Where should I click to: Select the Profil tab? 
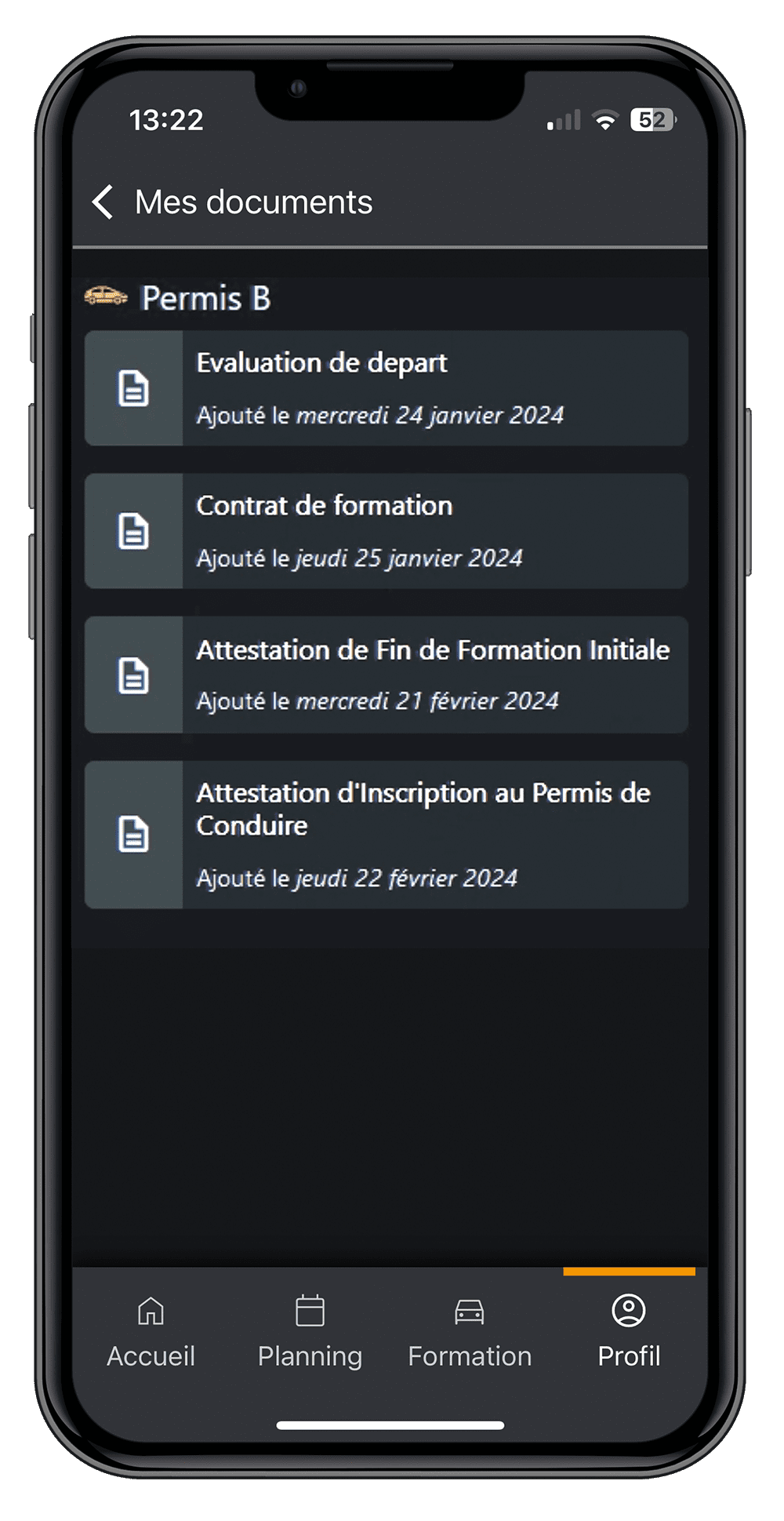pos(629,1332)
